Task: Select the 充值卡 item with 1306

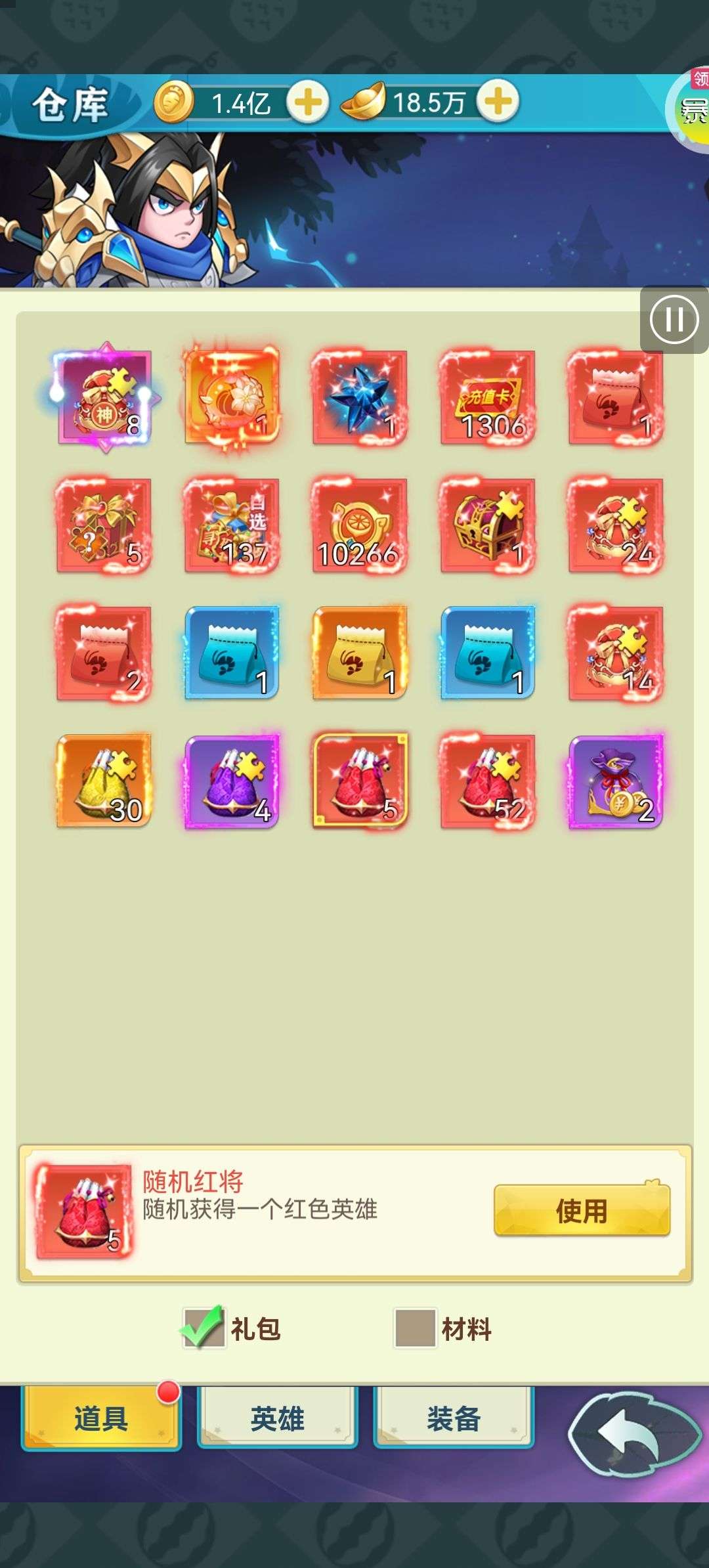Action: click(488, 397)
